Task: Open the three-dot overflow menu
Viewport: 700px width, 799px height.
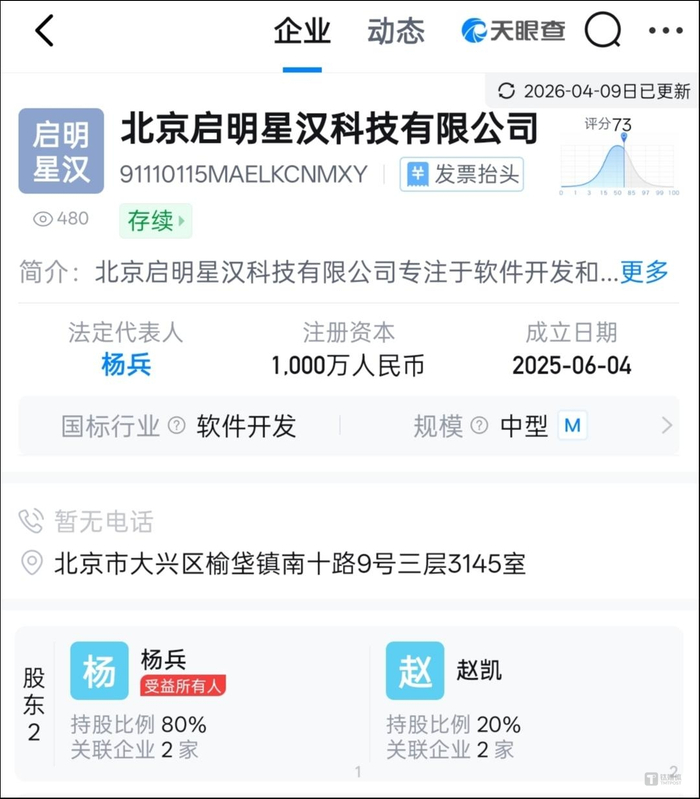Action: tap(665, 31)
